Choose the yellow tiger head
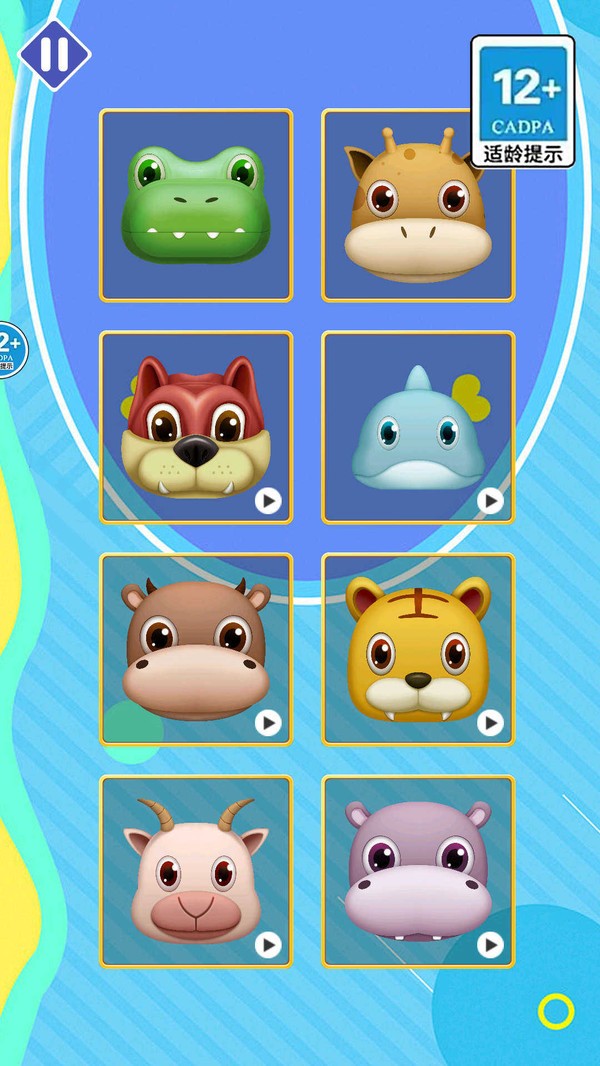 coord(418,649)
